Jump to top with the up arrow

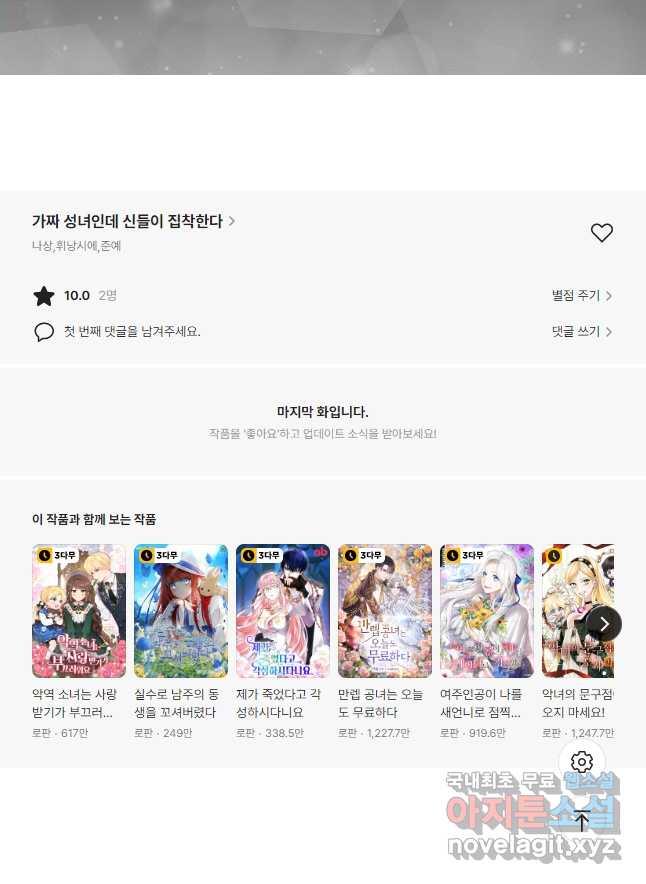point(582,821)
